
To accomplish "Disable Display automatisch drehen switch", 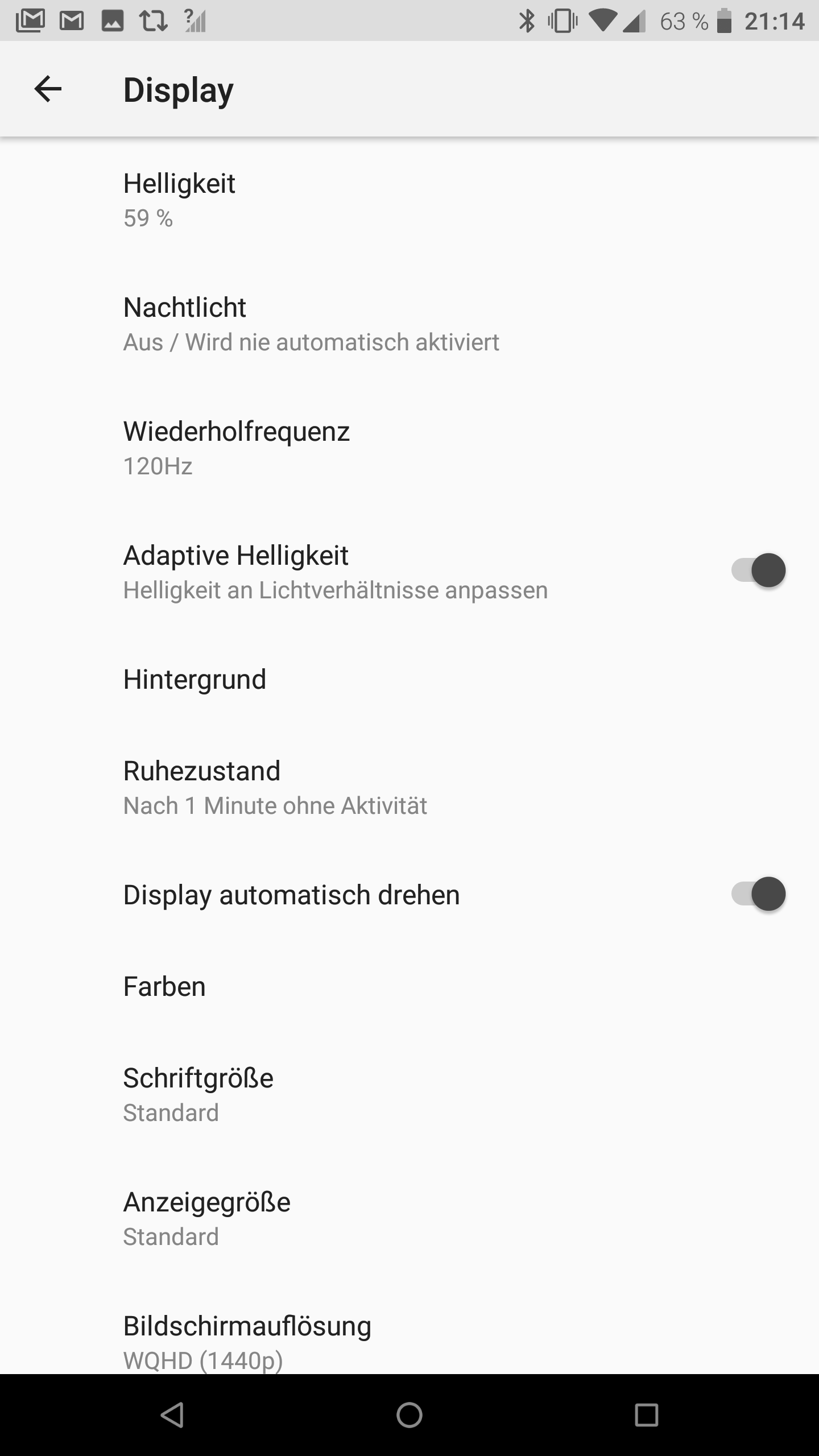I will pos(758,894).
